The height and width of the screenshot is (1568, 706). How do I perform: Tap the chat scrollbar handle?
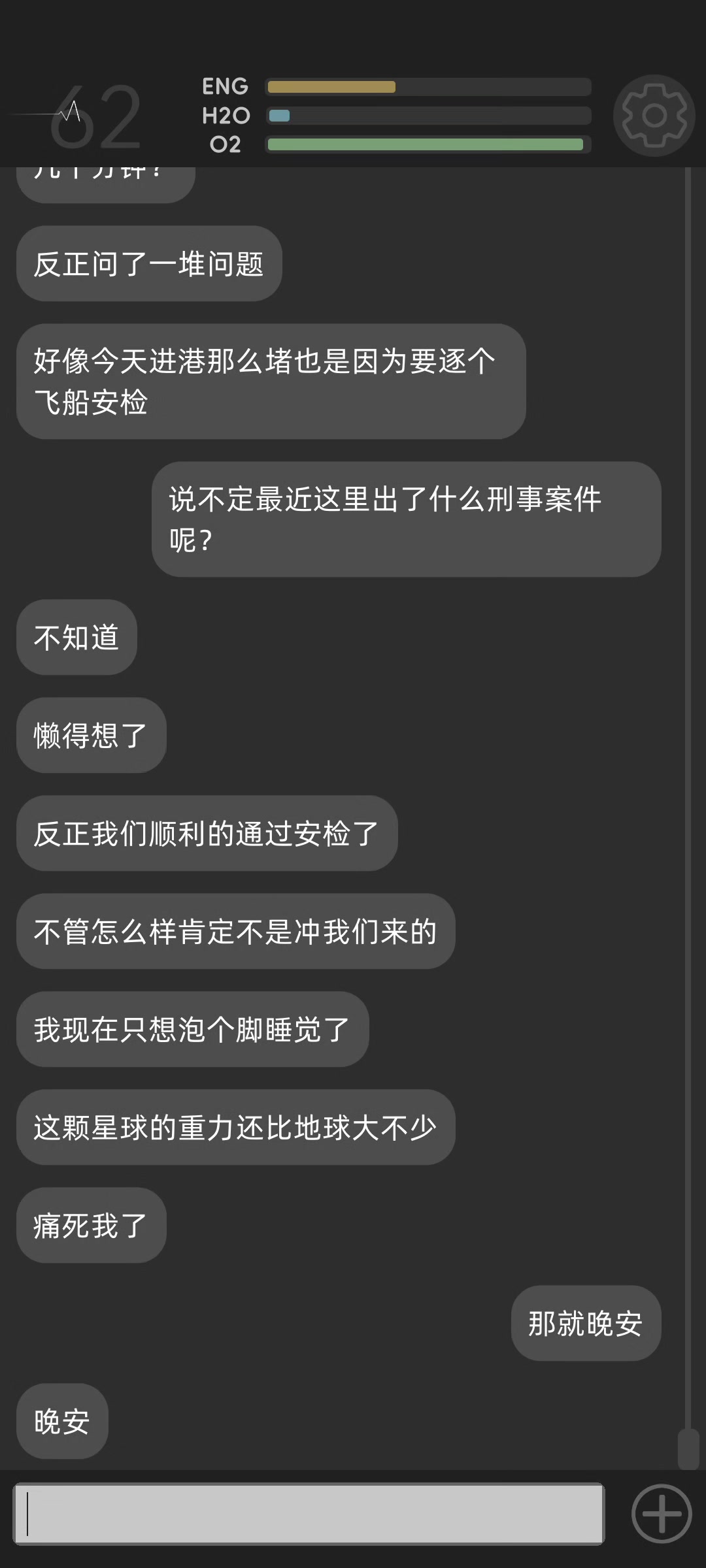point(688,1449)
